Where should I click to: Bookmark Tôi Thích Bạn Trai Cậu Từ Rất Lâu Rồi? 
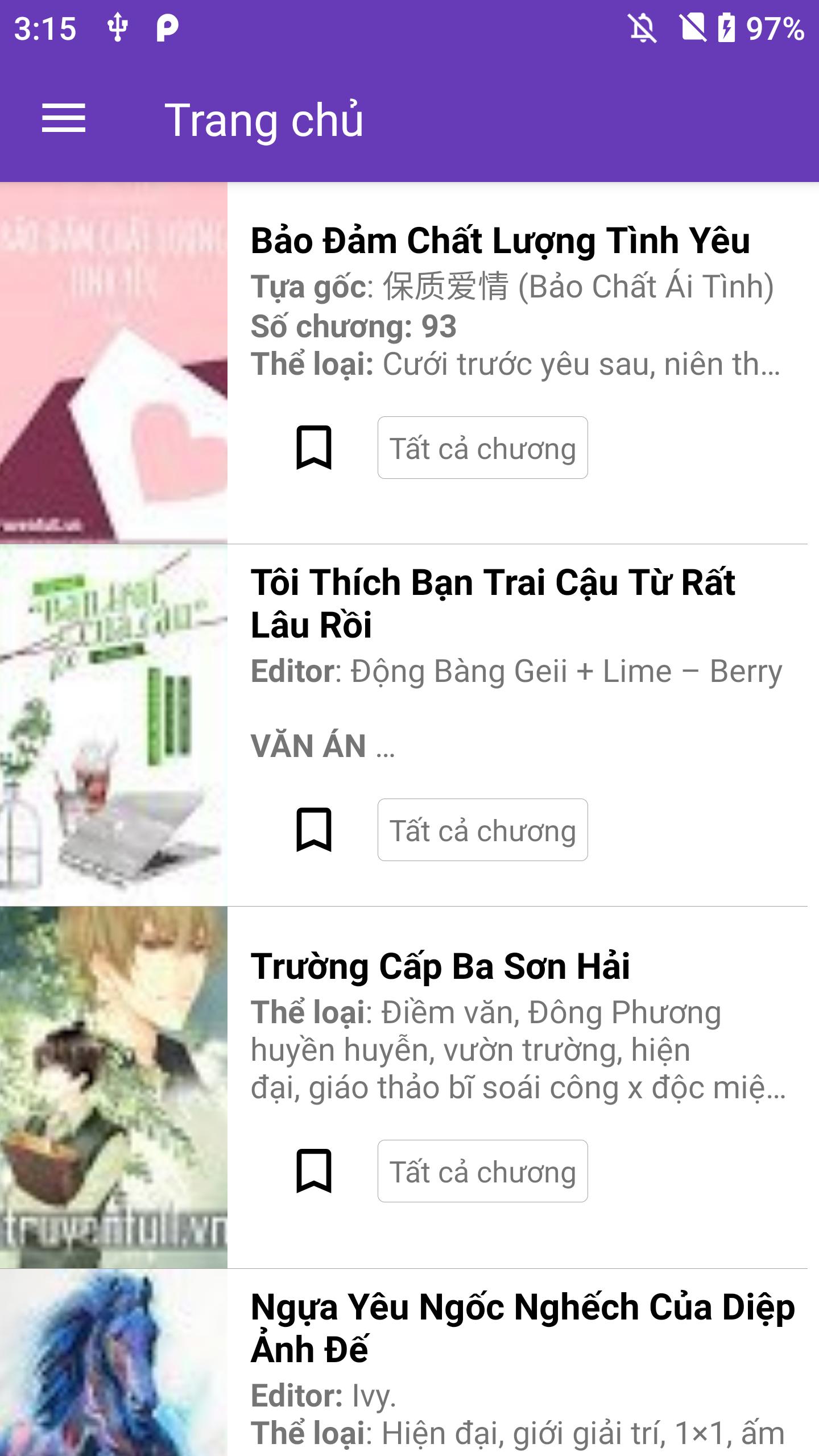314,830
